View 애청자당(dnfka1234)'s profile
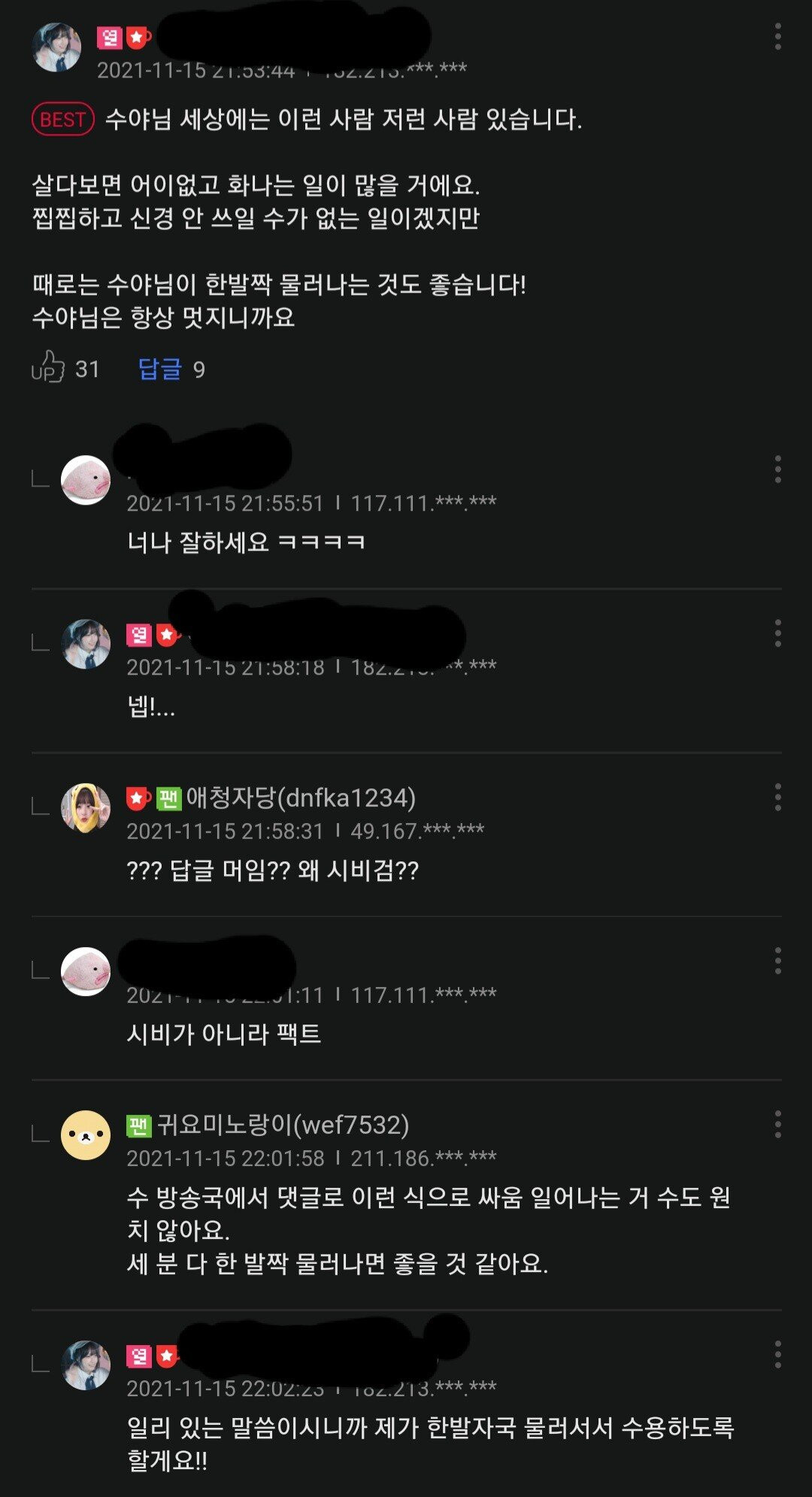Screen dimensions: 812x1497 click(x=300, y=797)
